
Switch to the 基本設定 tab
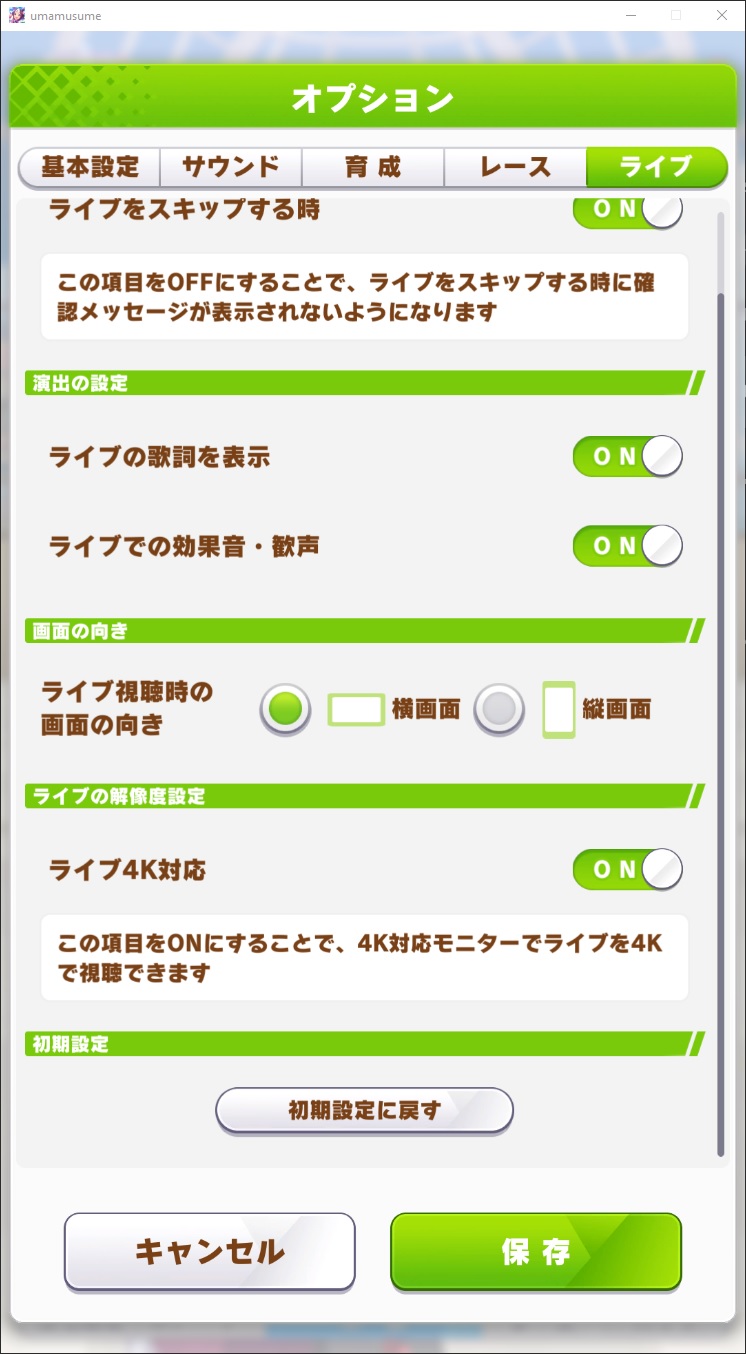[89, 167]
